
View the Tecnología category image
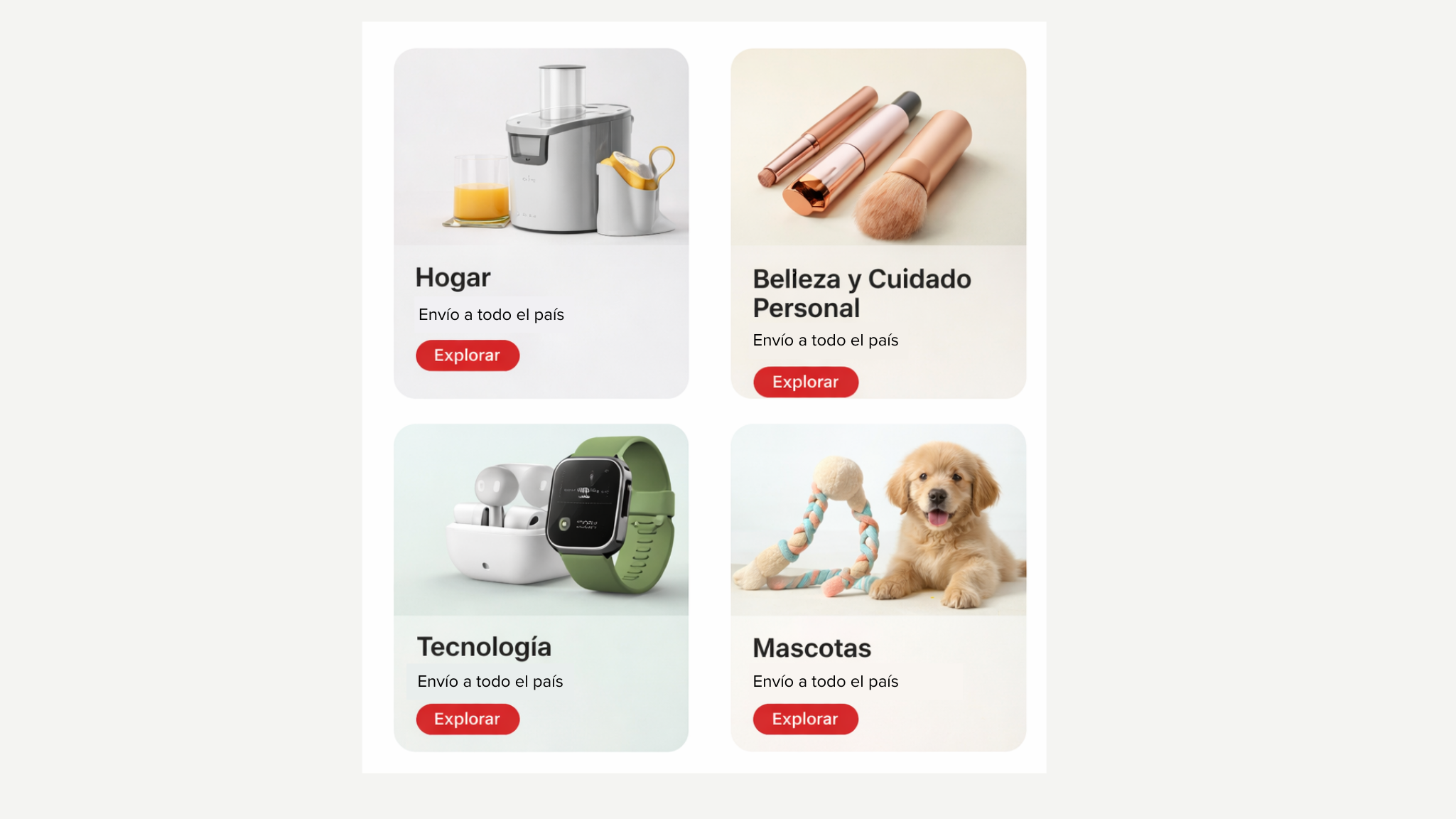pos(541,520)
